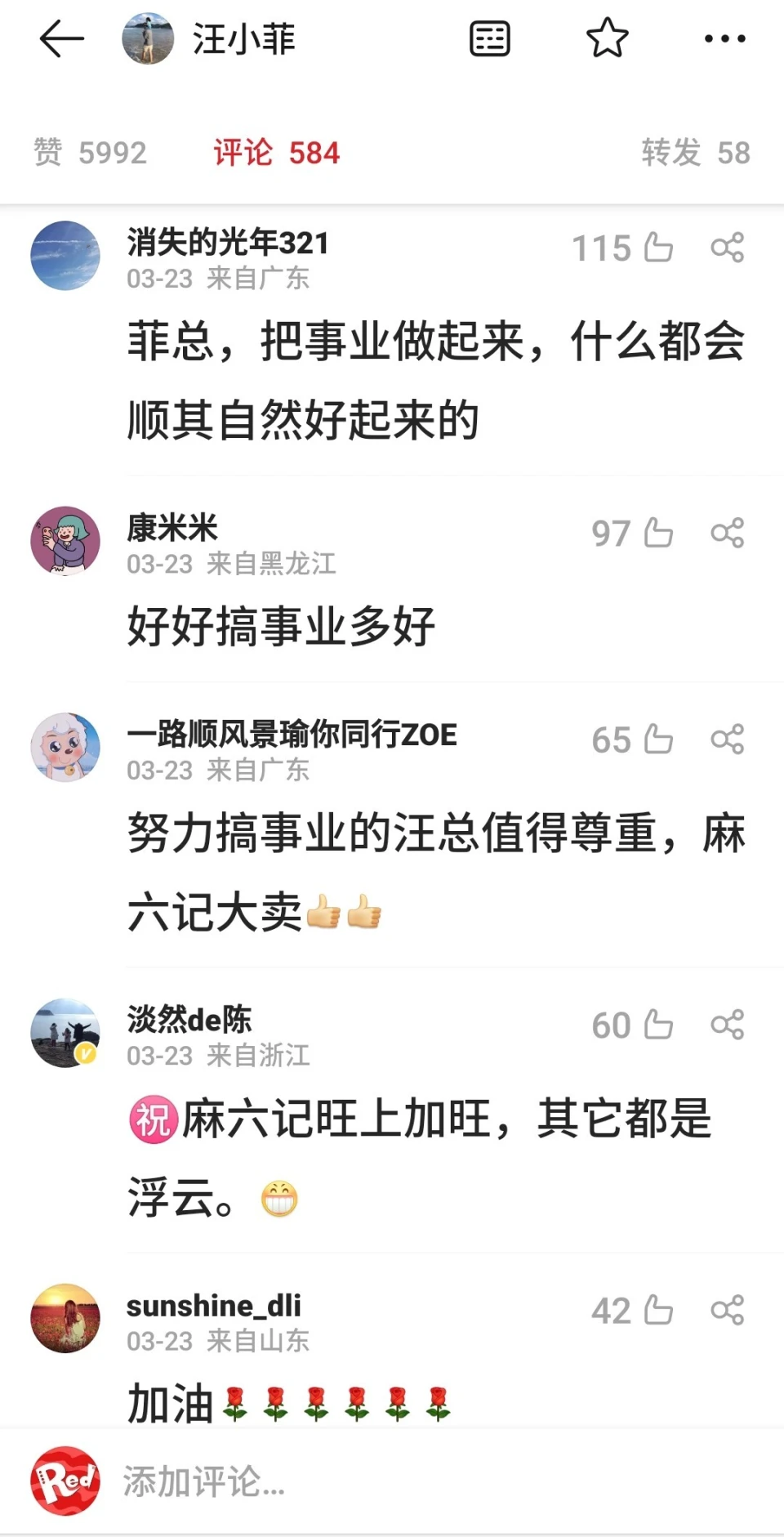784x1537 pixels.
Task: Open the three-dot overflow menu
Action: [x=725, y=38]
